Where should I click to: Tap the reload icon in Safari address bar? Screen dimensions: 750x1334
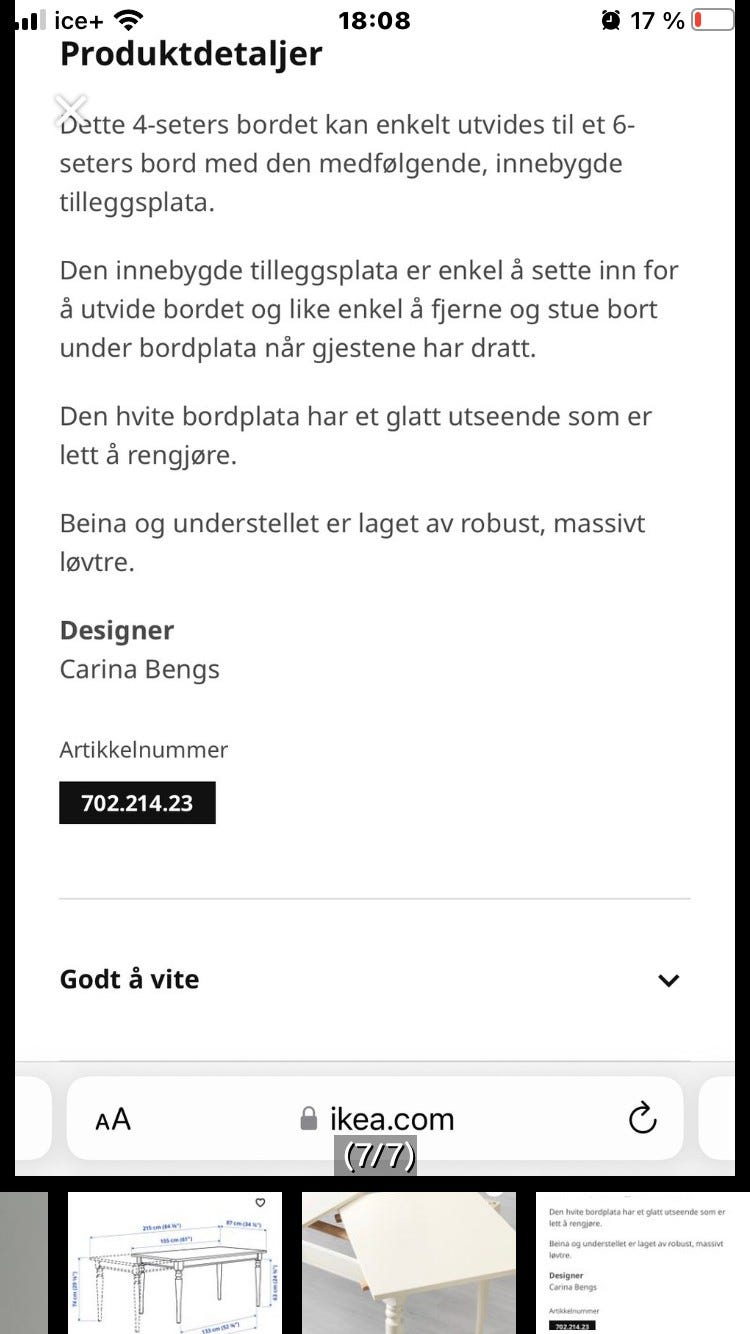643,1118
